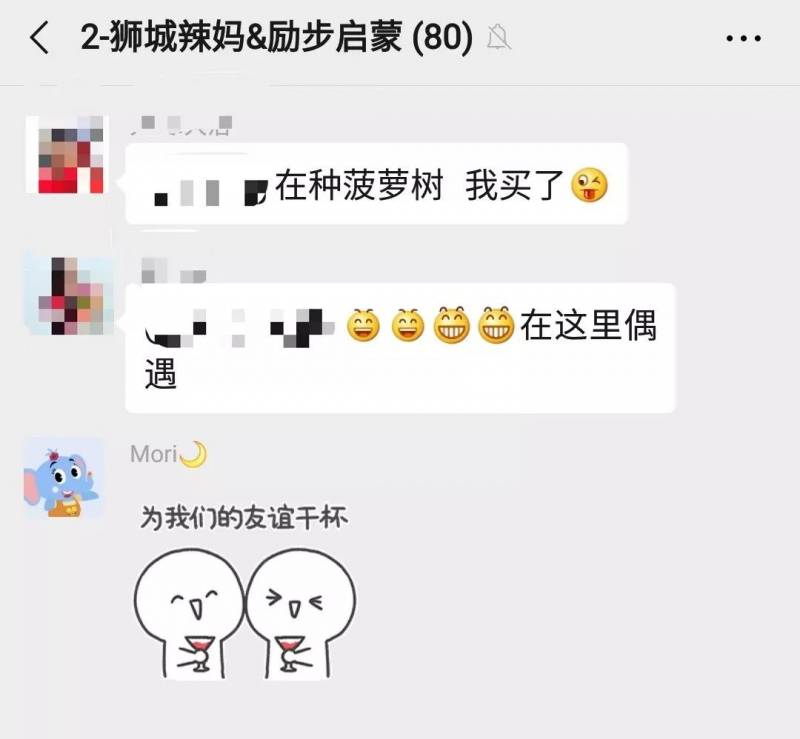The image size is (800, 739).
Task: Open Mori's elephant avatar profile
Action: (x=64, y=477)
